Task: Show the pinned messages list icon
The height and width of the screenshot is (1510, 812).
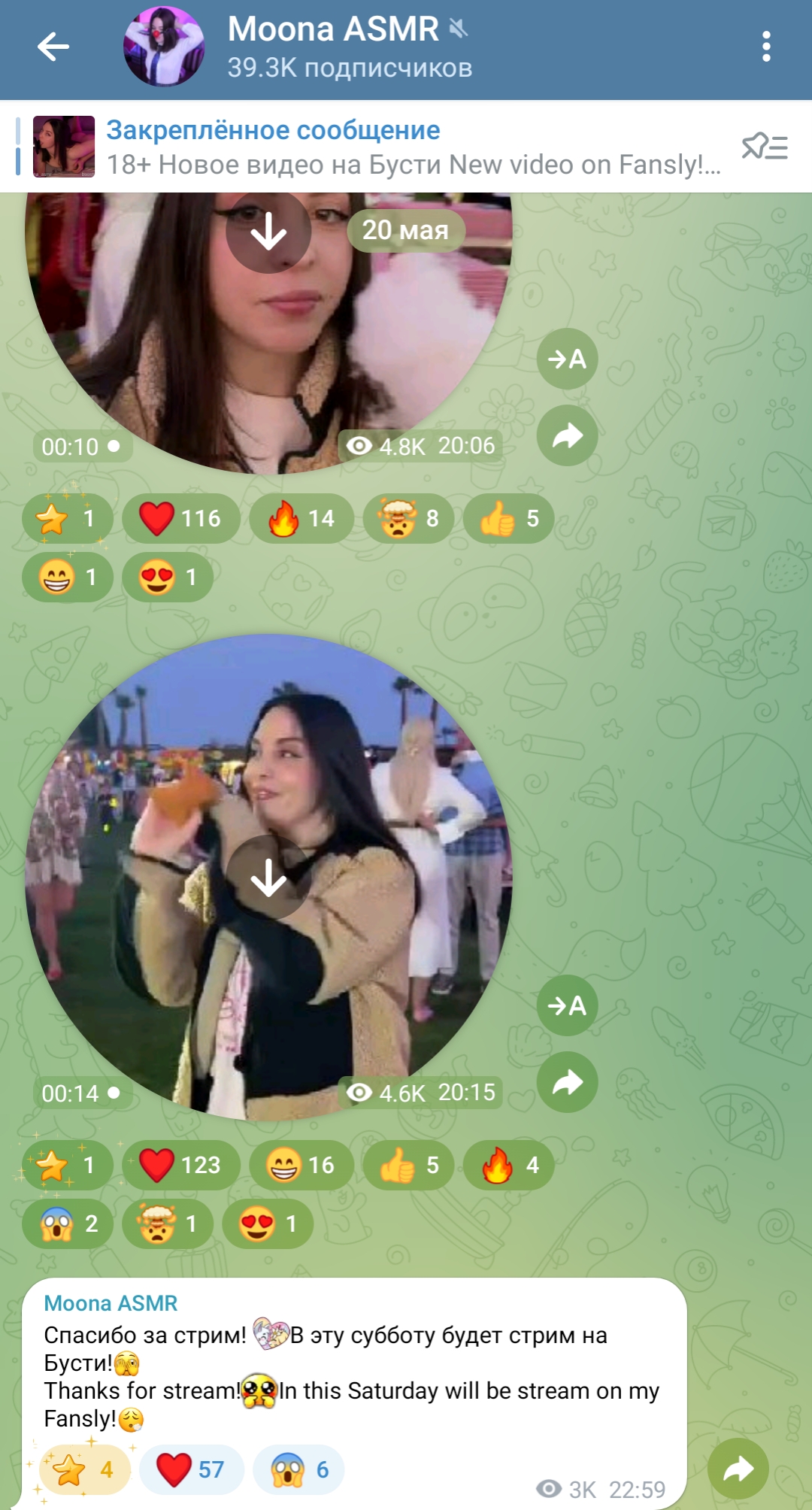Action: click(765, 147)
